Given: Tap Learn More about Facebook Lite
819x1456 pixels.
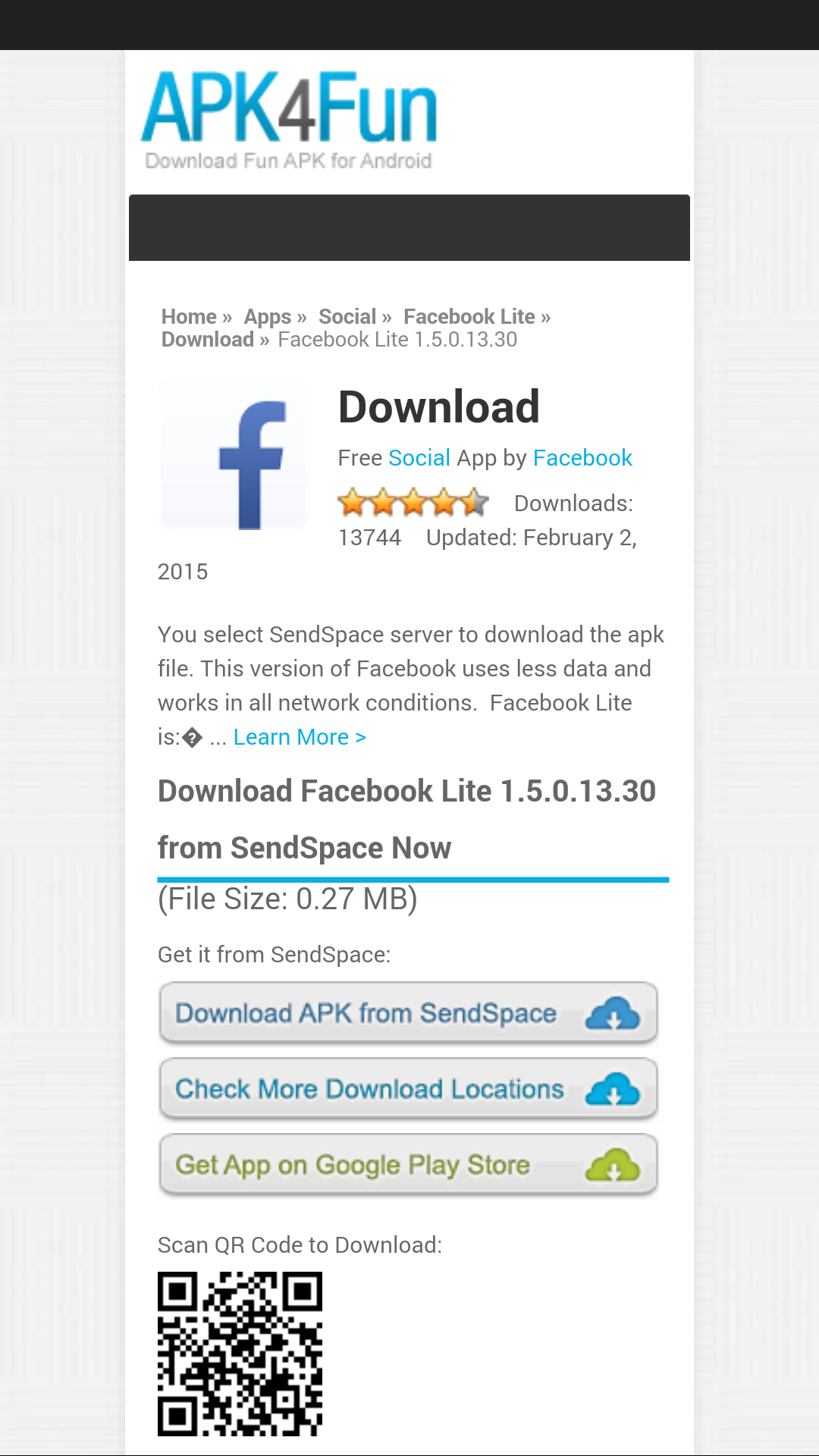Looking at the screenshot, I should point(300,737).
